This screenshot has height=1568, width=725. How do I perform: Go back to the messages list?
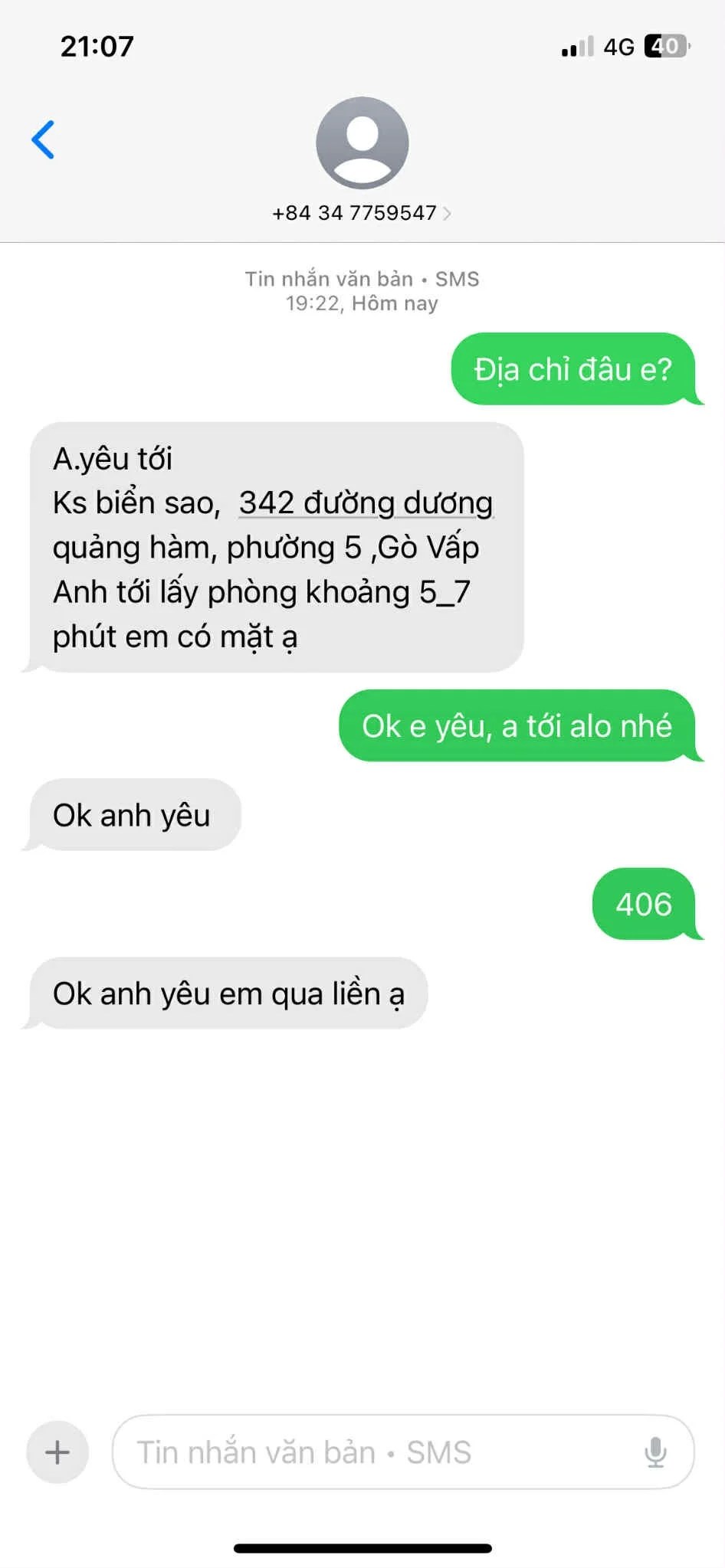click(x=43, y=139)
